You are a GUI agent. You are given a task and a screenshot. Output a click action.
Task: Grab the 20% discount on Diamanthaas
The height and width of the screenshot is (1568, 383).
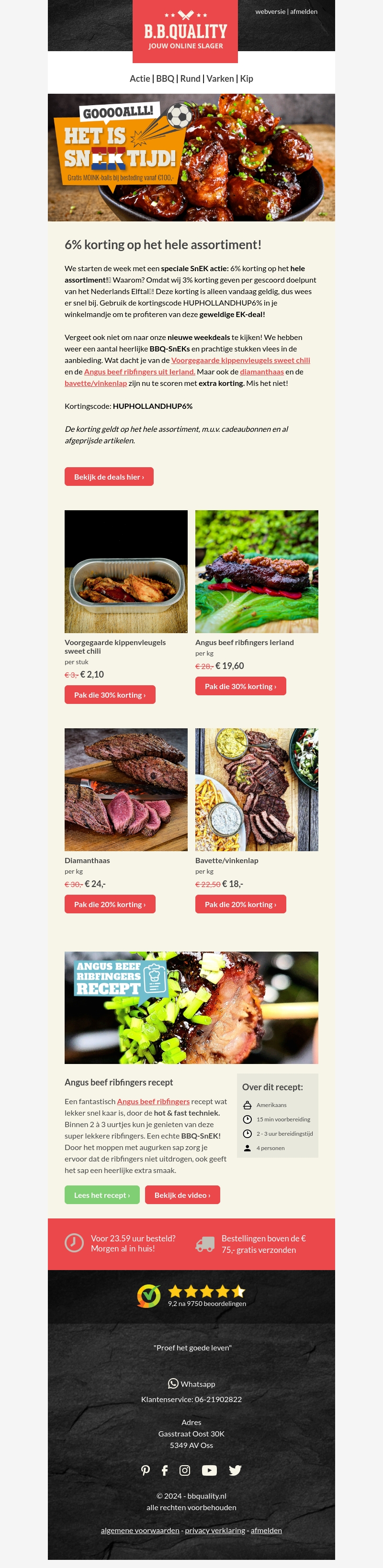tap(110, 904)
